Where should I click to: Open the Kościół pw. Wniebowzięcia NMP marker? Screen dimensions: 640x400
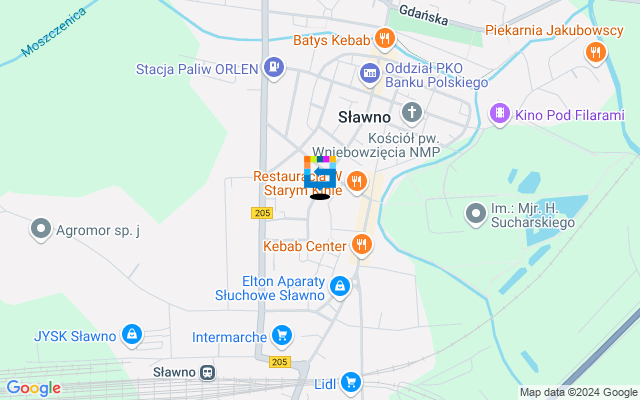click(411, 112)
